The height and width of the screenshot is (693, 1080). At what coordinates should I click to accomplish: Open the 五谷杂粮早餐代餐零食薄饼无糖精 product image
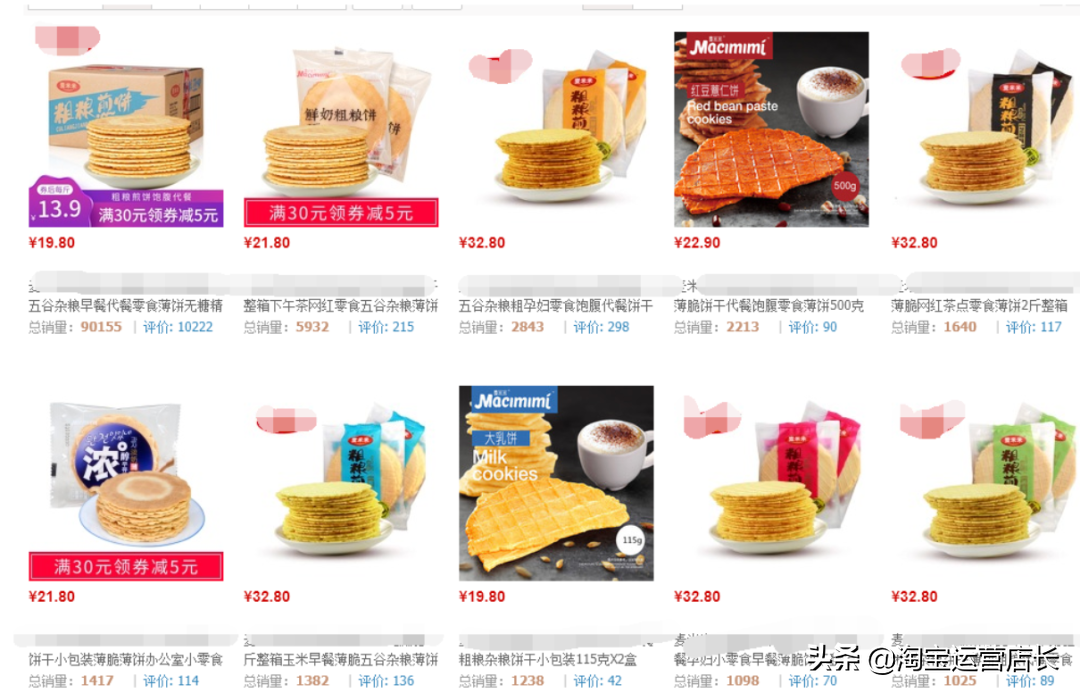(126, 130)
